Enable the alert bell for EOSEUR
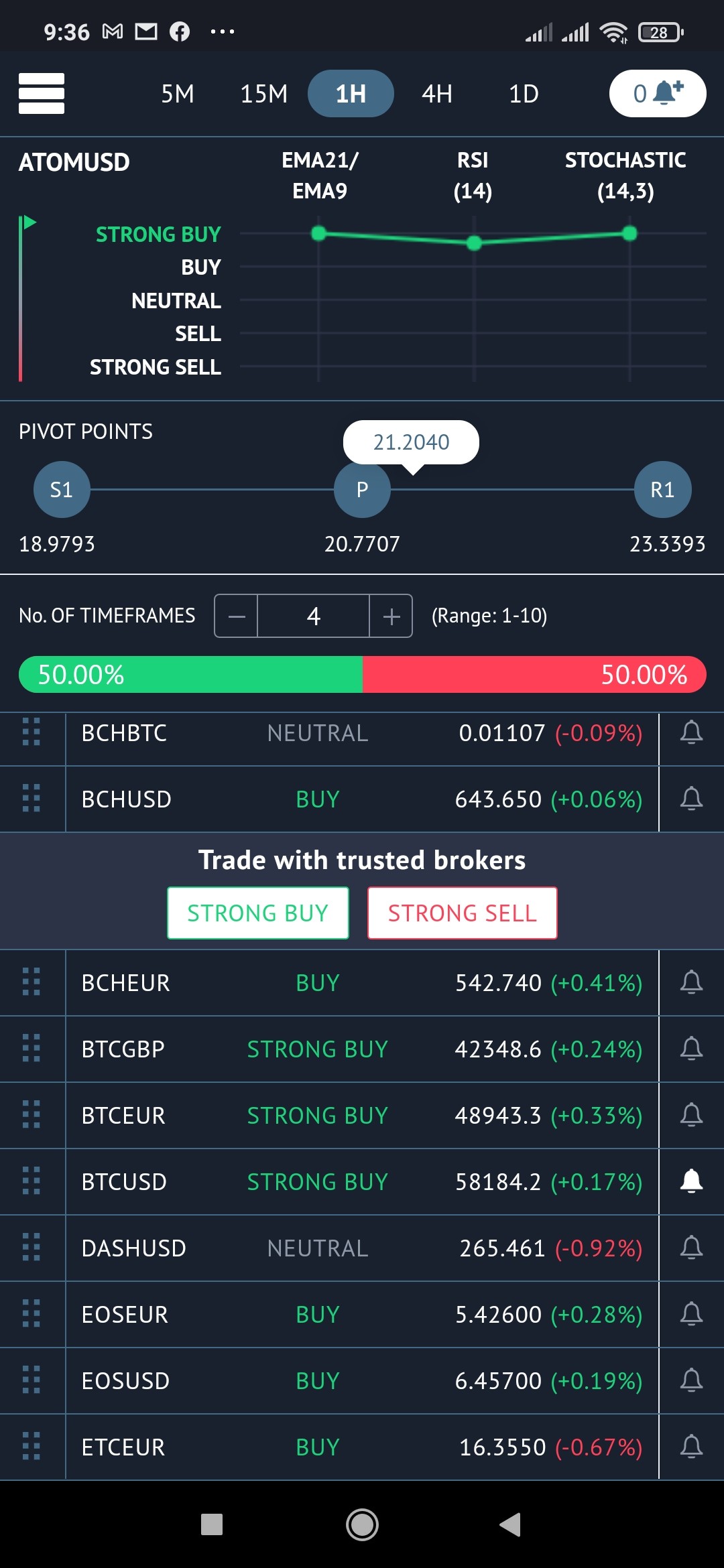Screen dimensions: 724x1568 [x=691, y=1314]
